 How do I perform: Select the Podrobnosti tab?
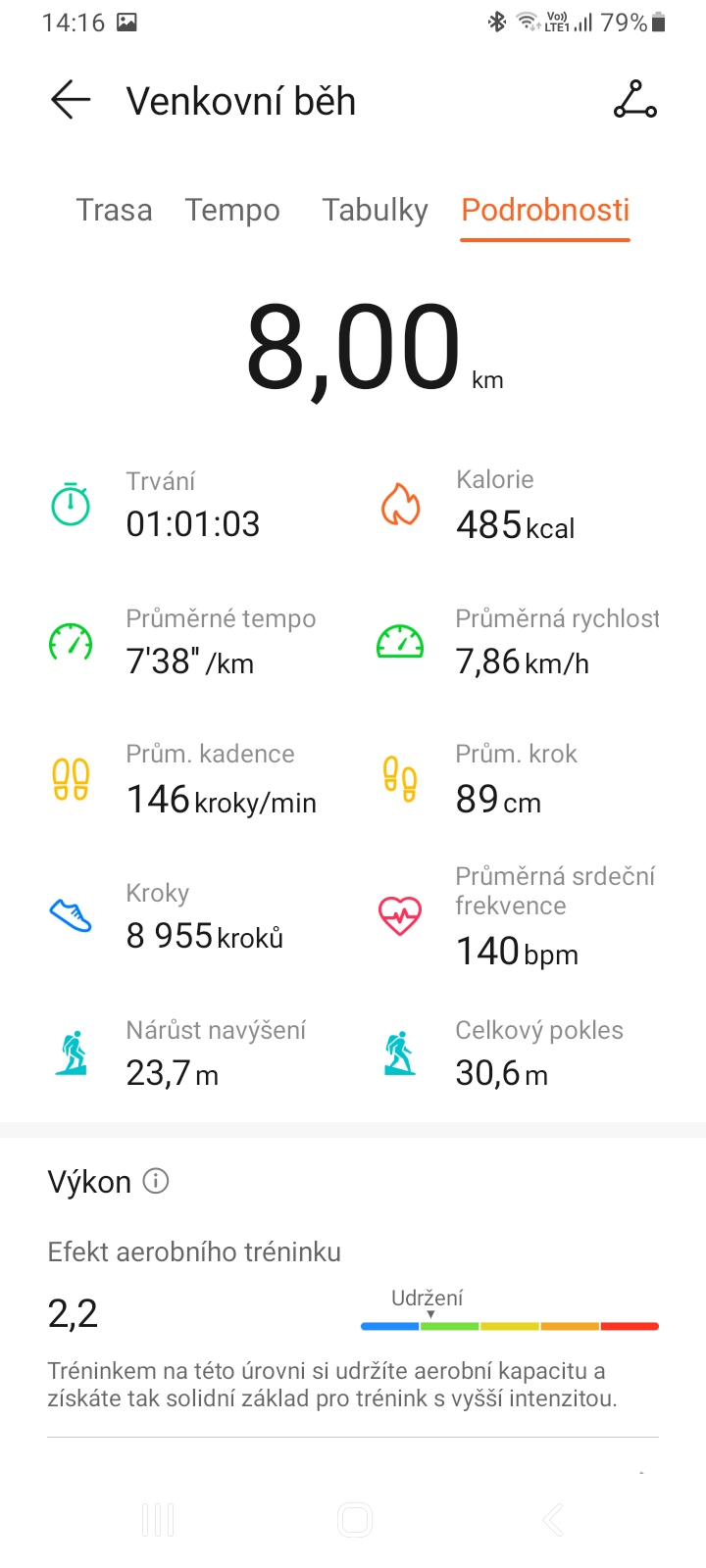(545, 210)
